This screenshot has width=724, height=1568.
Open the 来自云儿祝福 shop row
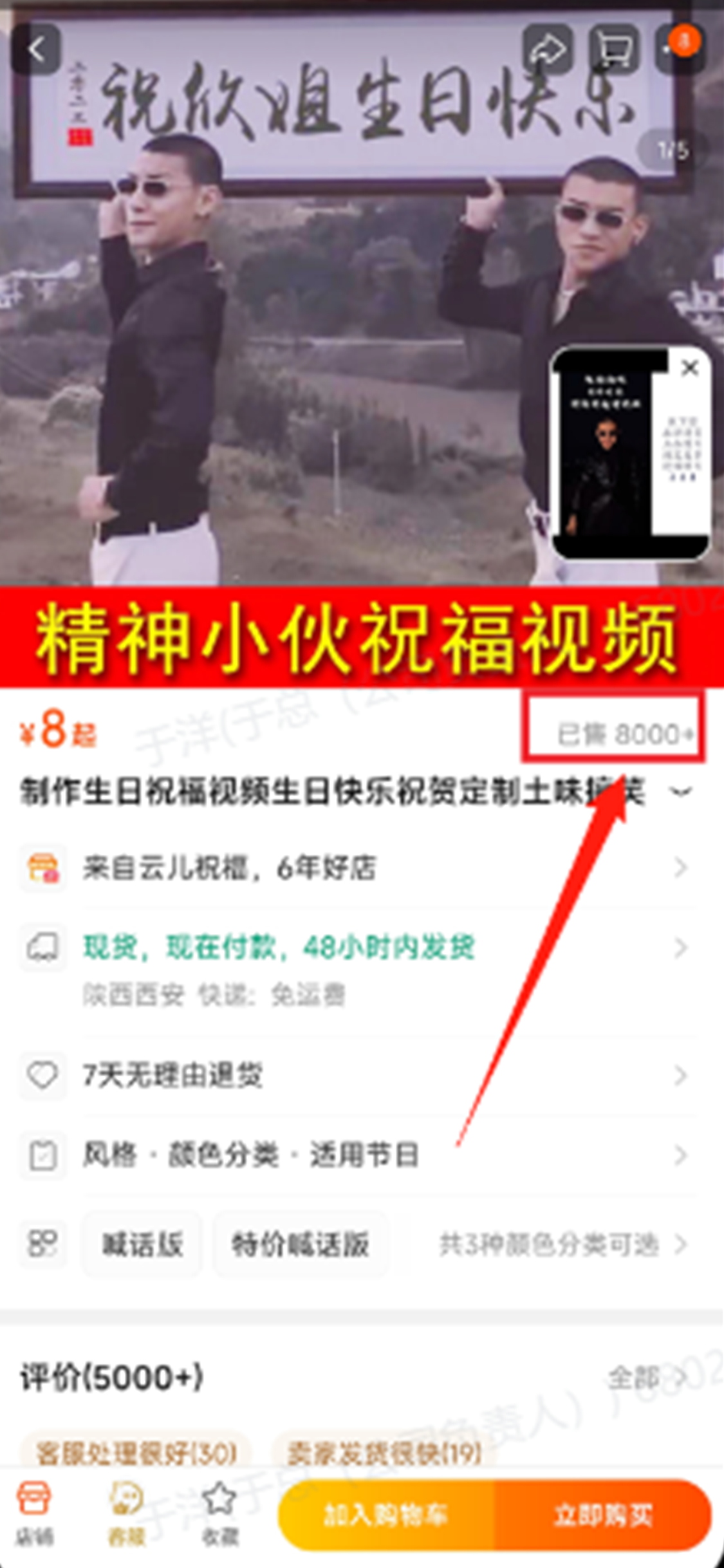pyautogui.click(x=360, y=868)
